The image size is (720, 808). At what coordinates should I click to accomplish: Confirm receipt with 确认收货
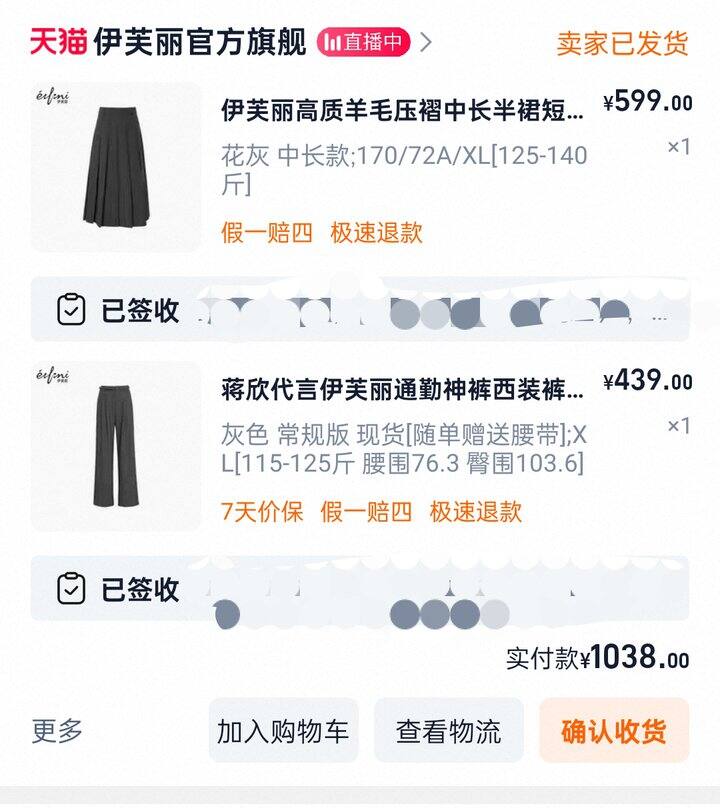(613, 731)
